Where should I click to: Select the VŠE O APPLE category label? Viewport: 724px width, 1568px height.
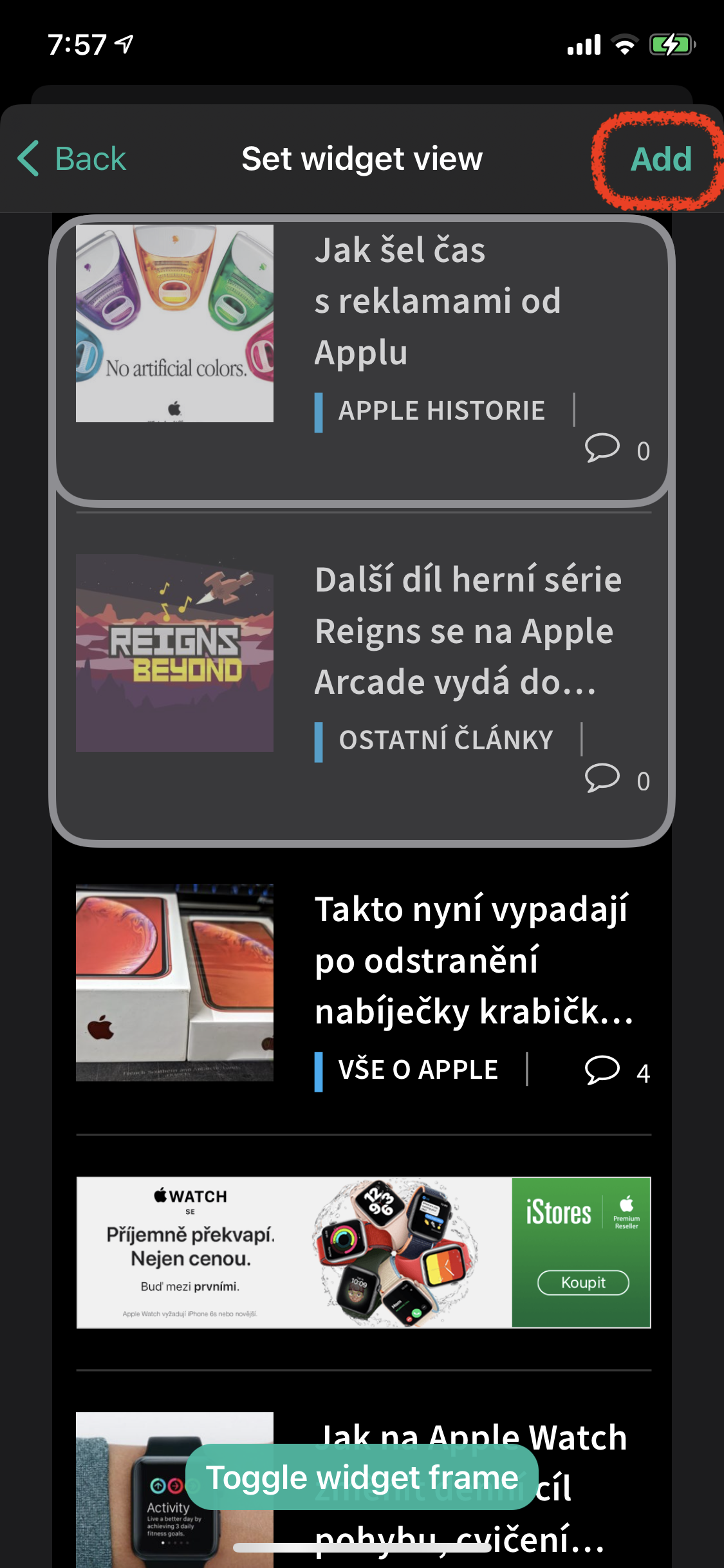pos(418,1070)
